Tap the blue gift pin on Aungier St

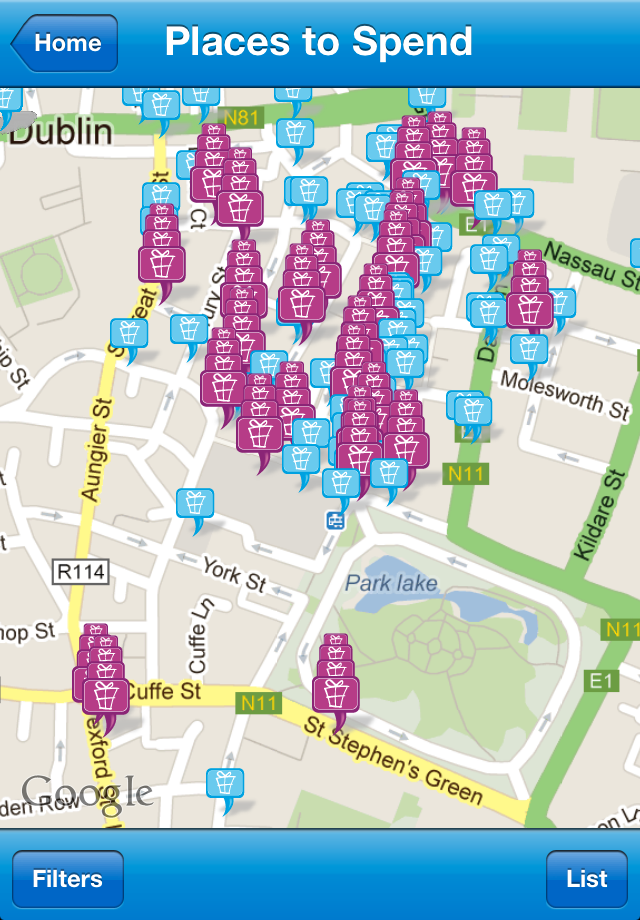(x=129, y=335)
